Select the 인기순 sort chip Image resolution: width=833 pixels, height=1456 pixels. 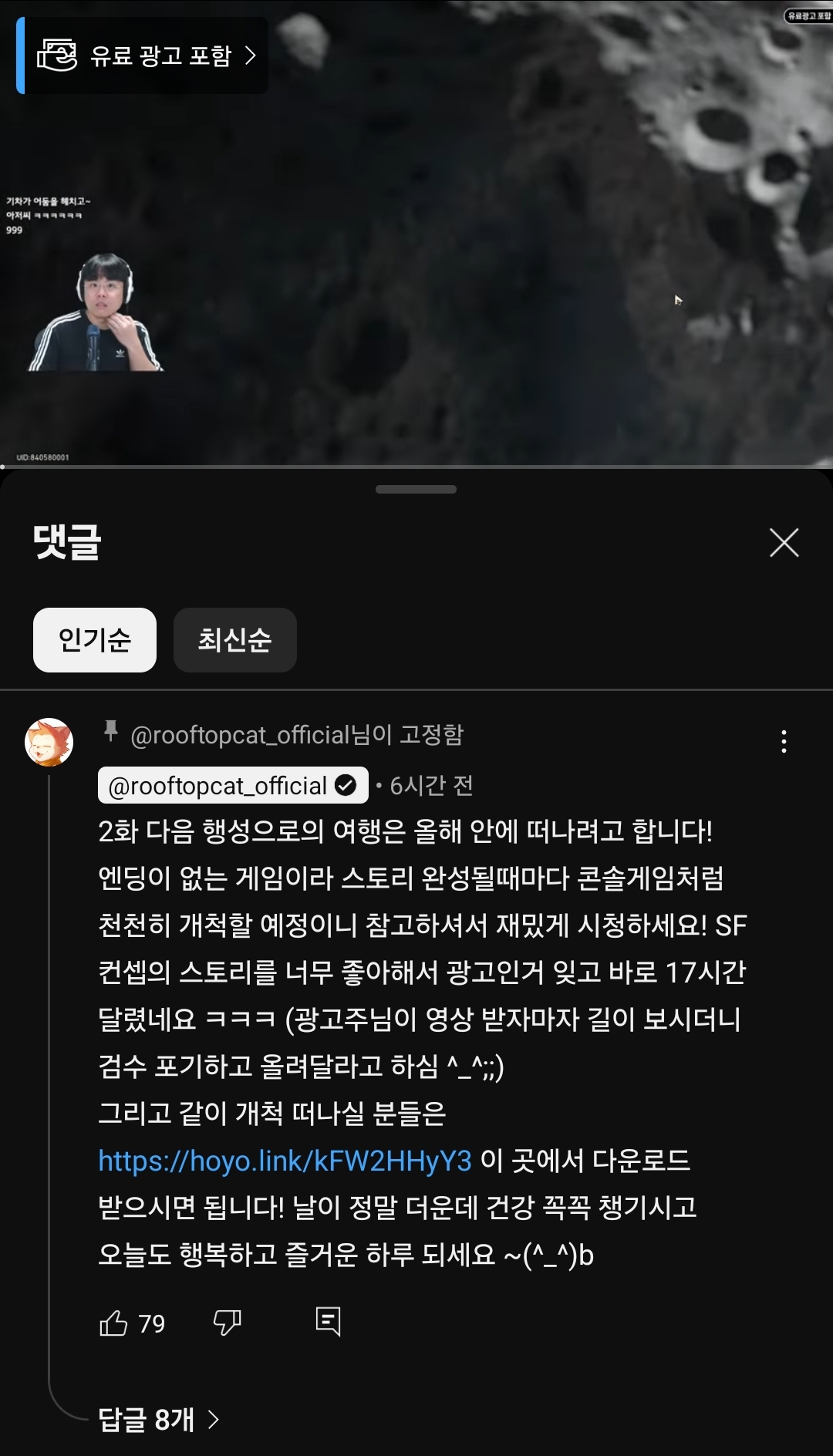click(95, 640)
